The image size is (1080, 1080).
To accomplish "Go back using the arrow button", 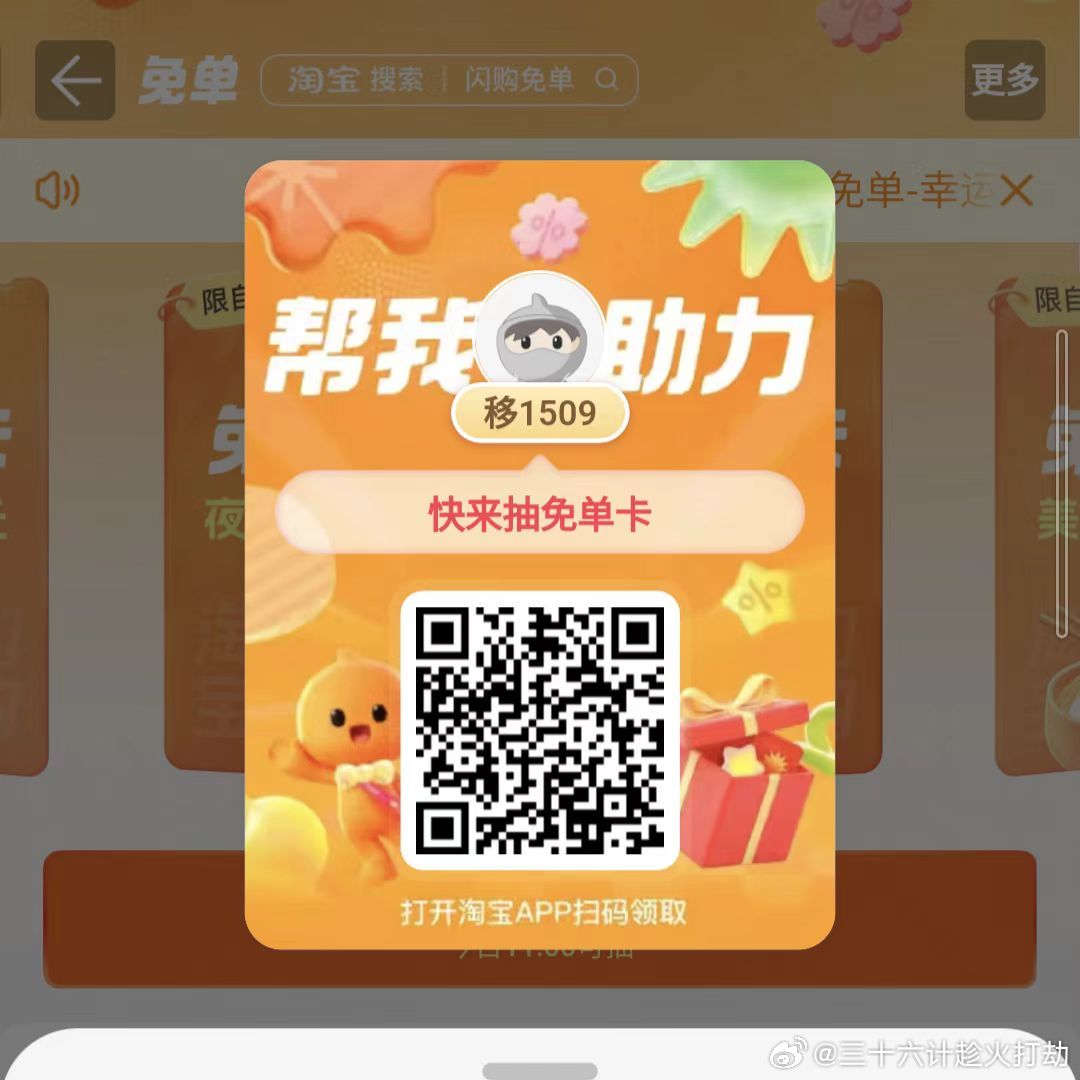I will (x=75, y=80).
